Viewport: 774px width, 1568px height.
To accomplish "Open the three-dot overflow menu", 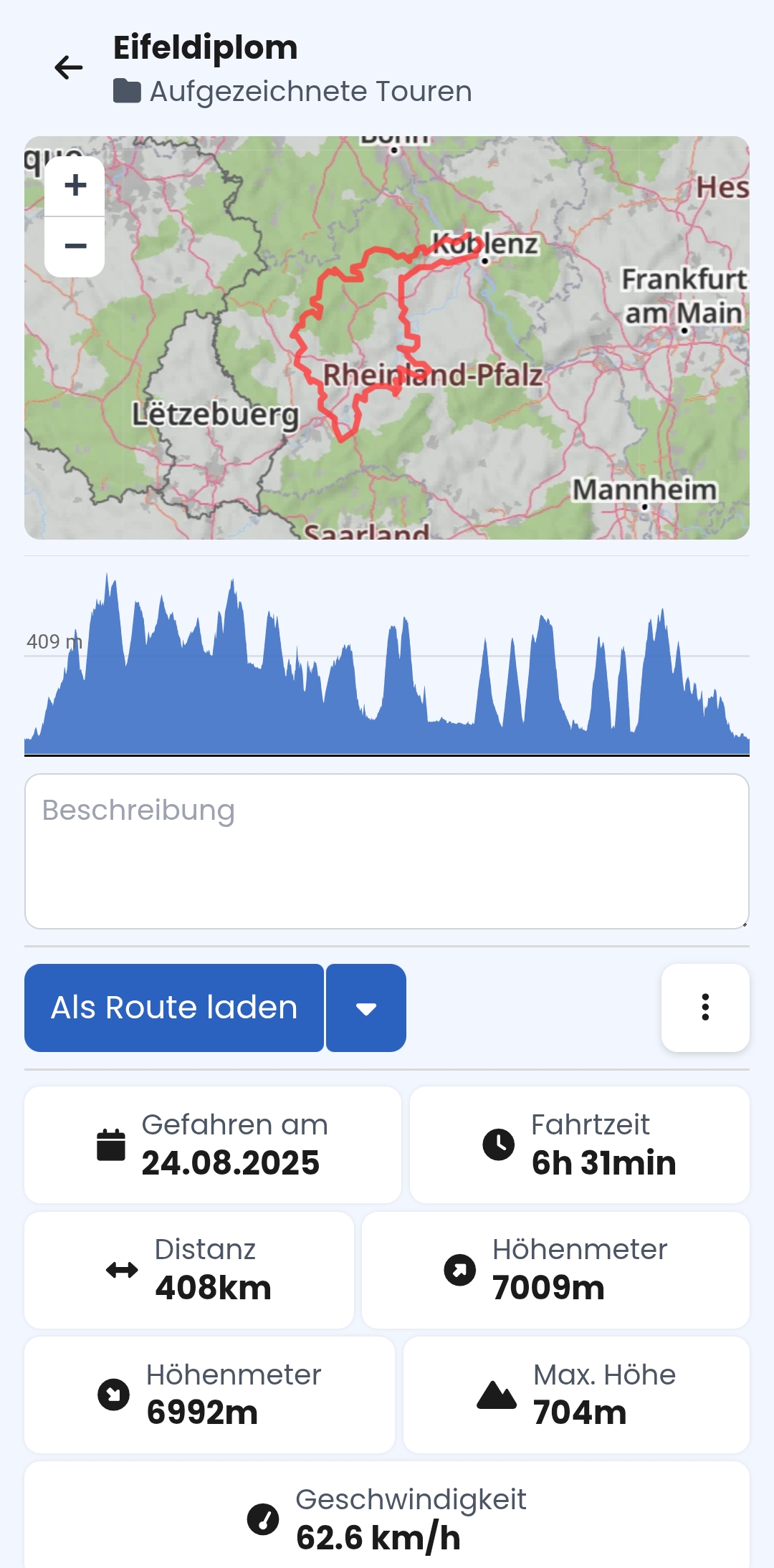I will click(705, 1008).
